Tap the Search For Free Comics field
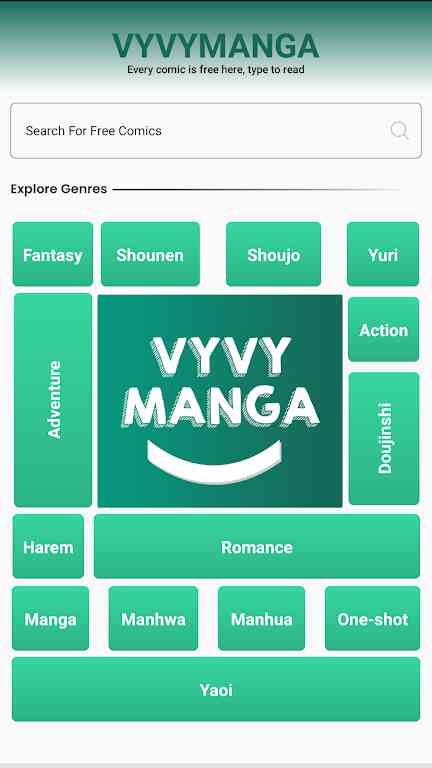Image resolution: width=432 pixels, height=768 pixels. pyautogui.click(x=216, y=131)
